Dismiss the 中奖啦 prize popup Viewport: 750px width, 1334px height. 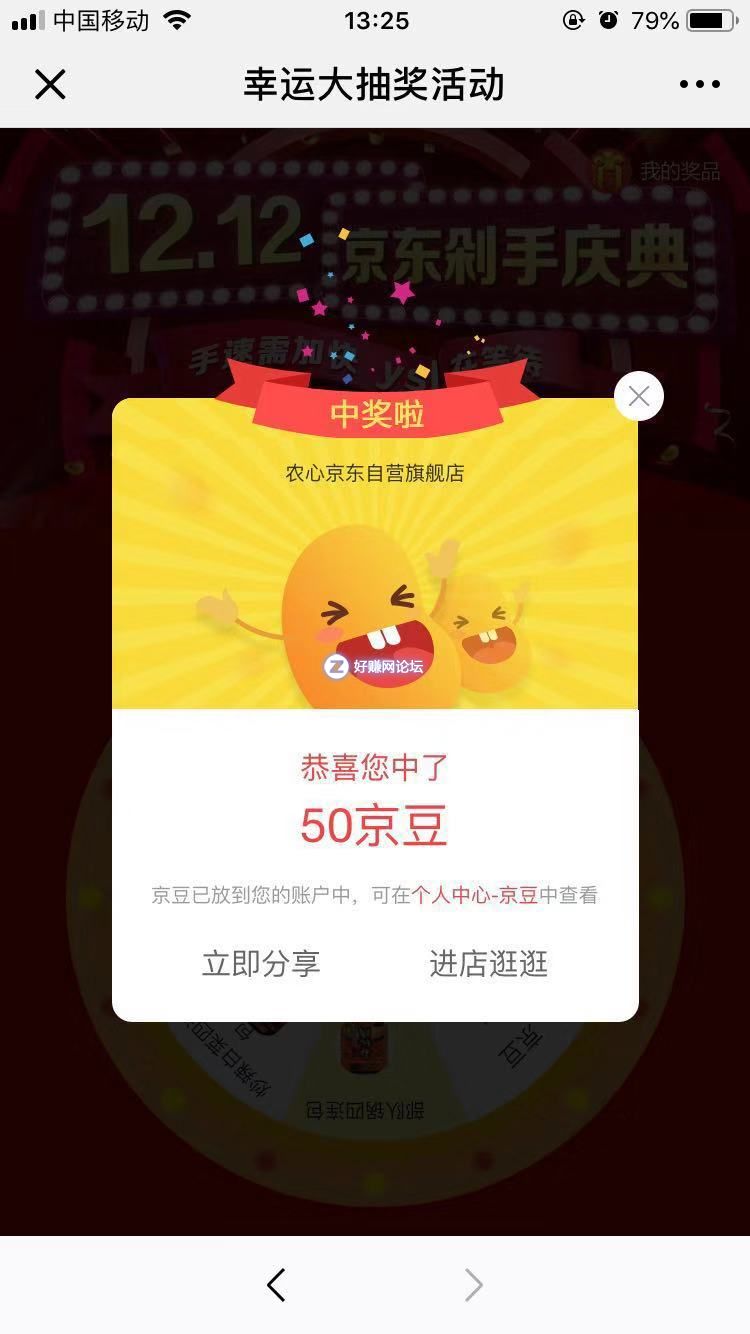point(639,396)
